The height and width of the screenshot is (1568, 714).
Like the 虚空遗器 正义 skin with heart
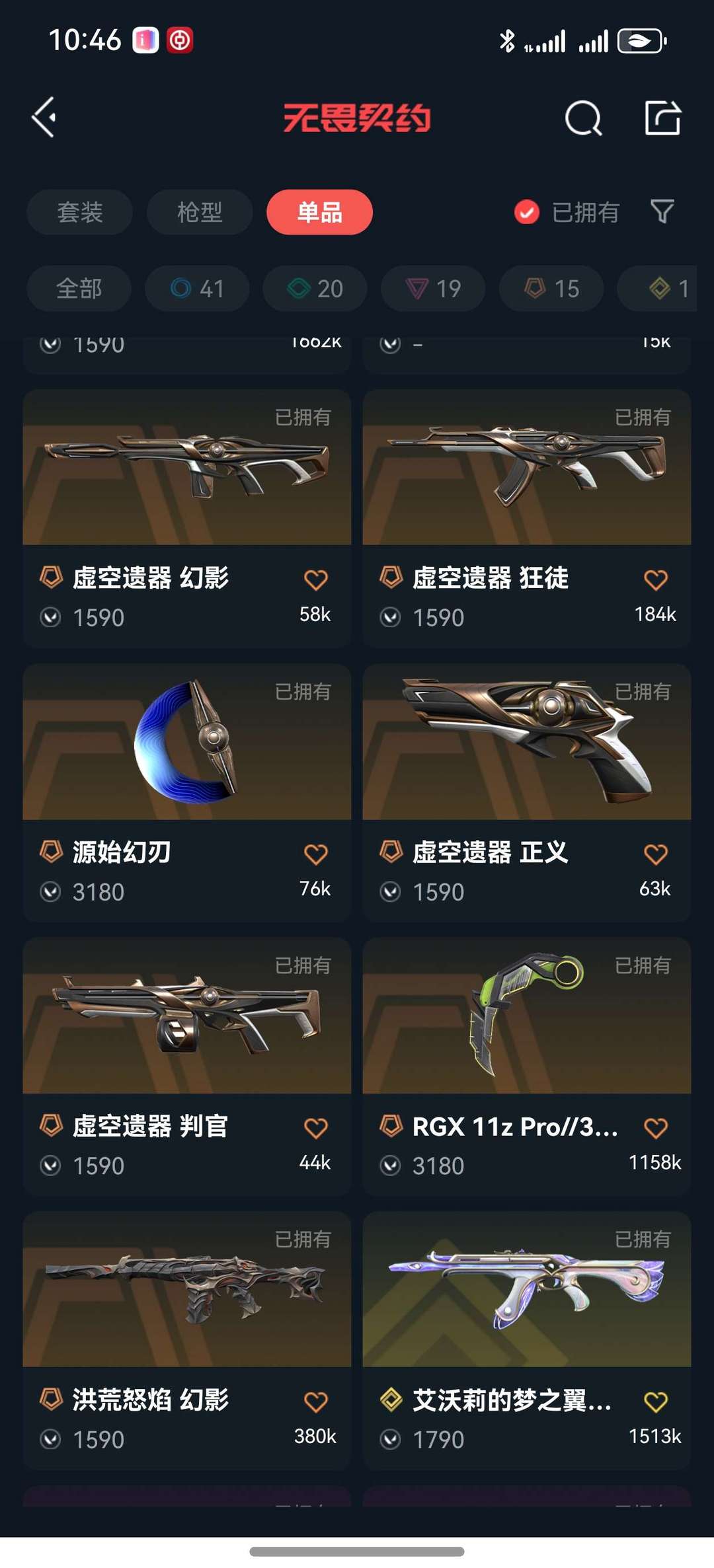coord(655,854)
